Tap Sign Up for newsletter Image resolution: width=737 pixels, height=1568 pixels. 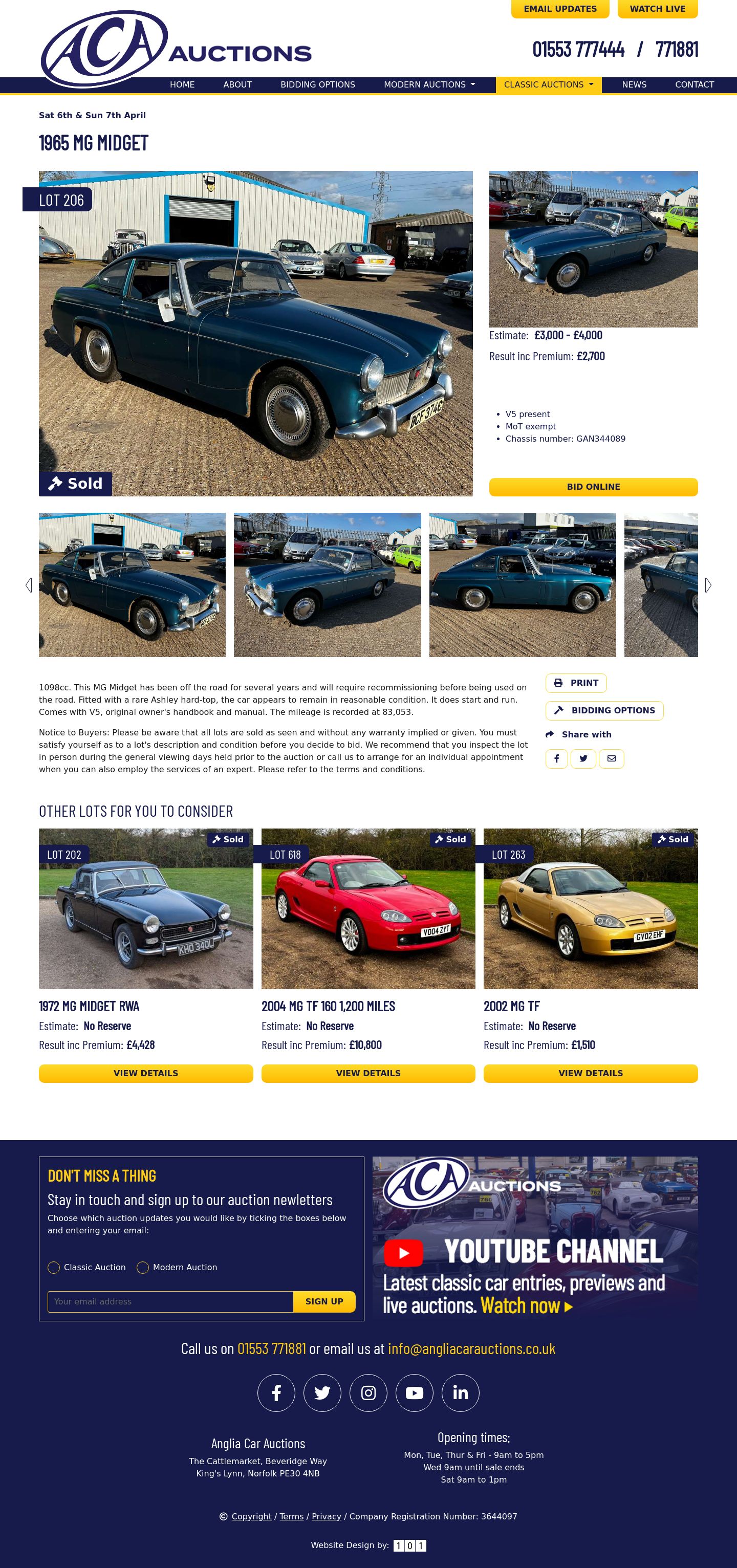point(324,1301)
